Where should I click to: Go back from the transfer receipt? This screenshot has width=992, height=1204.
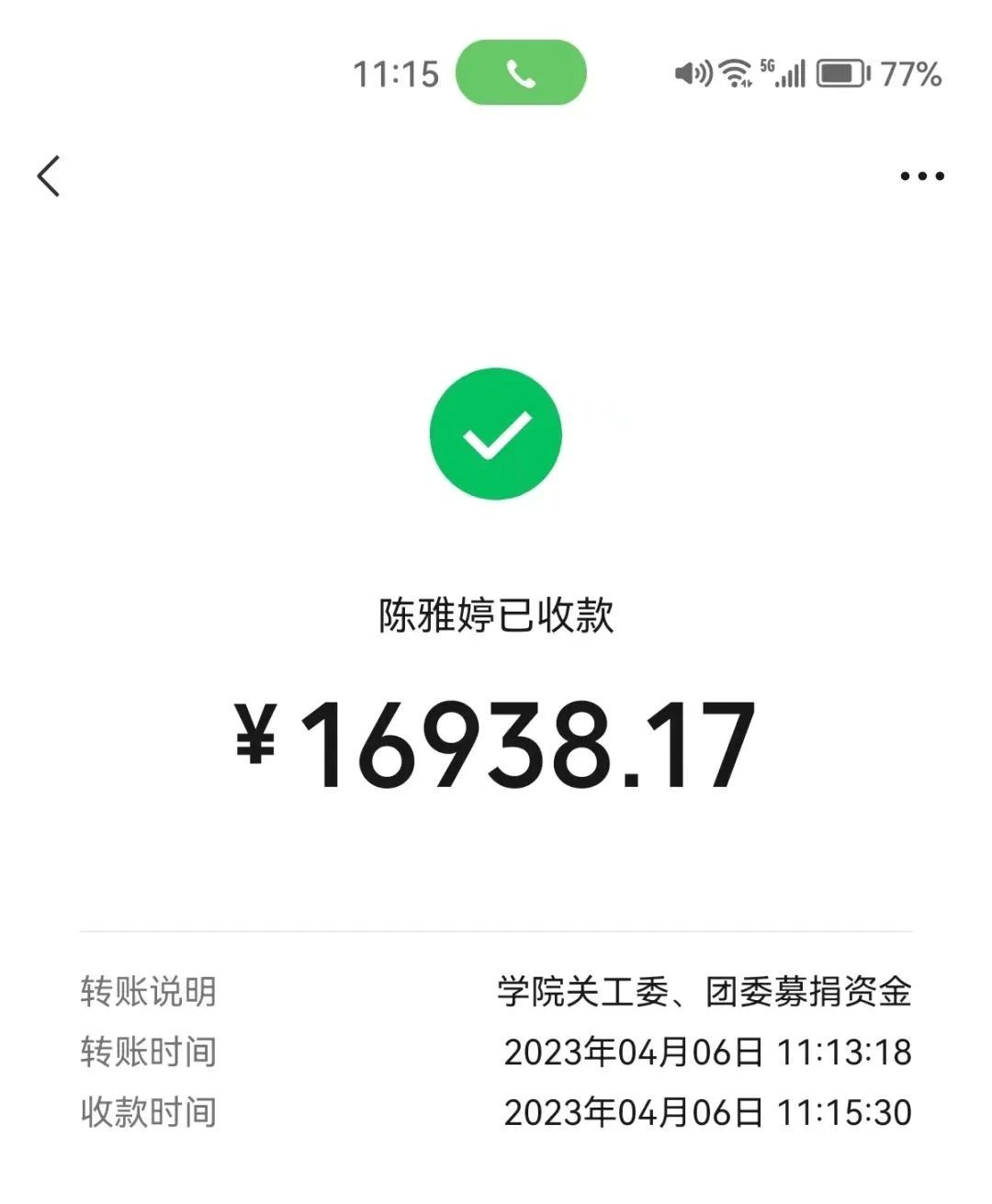(49, 175)
